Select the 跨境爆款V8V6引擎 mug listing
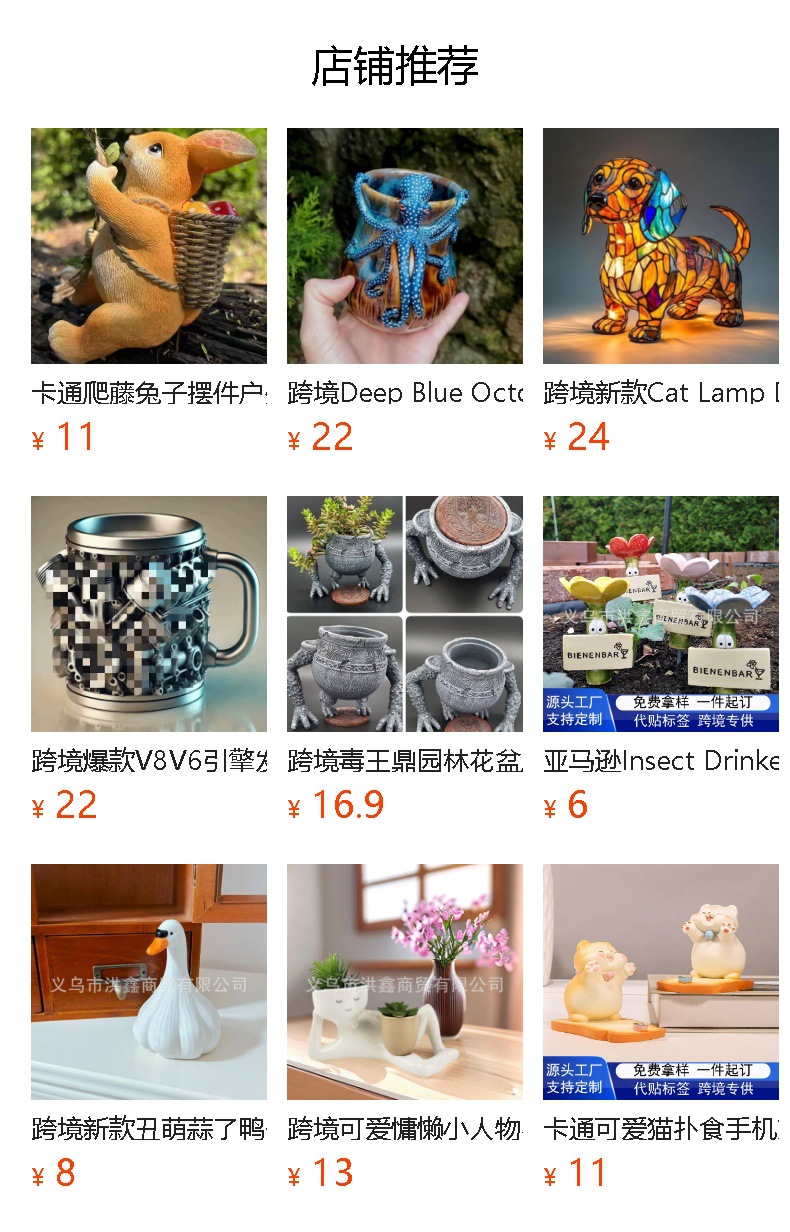Image resolution: width=790 pixels, height=1232 pixels. tap(148, 614)
